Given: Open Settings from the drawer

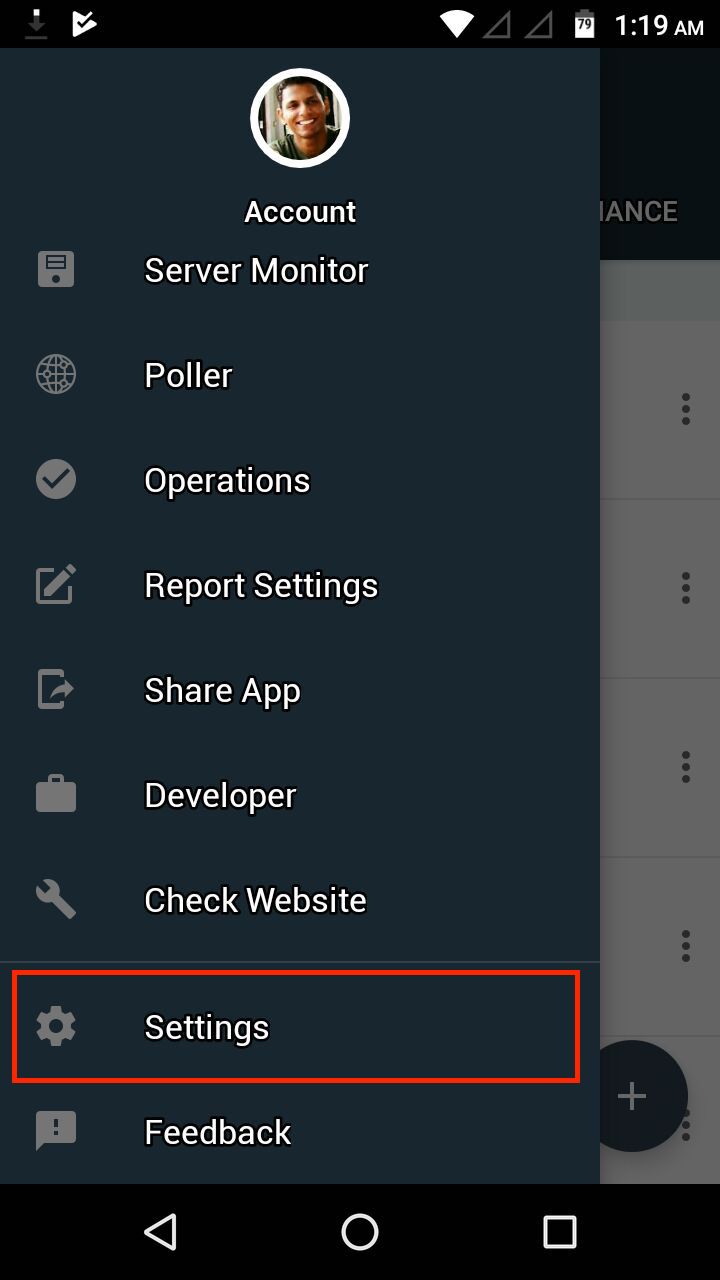Looking at the screenshot, I should coord(206,1027).
